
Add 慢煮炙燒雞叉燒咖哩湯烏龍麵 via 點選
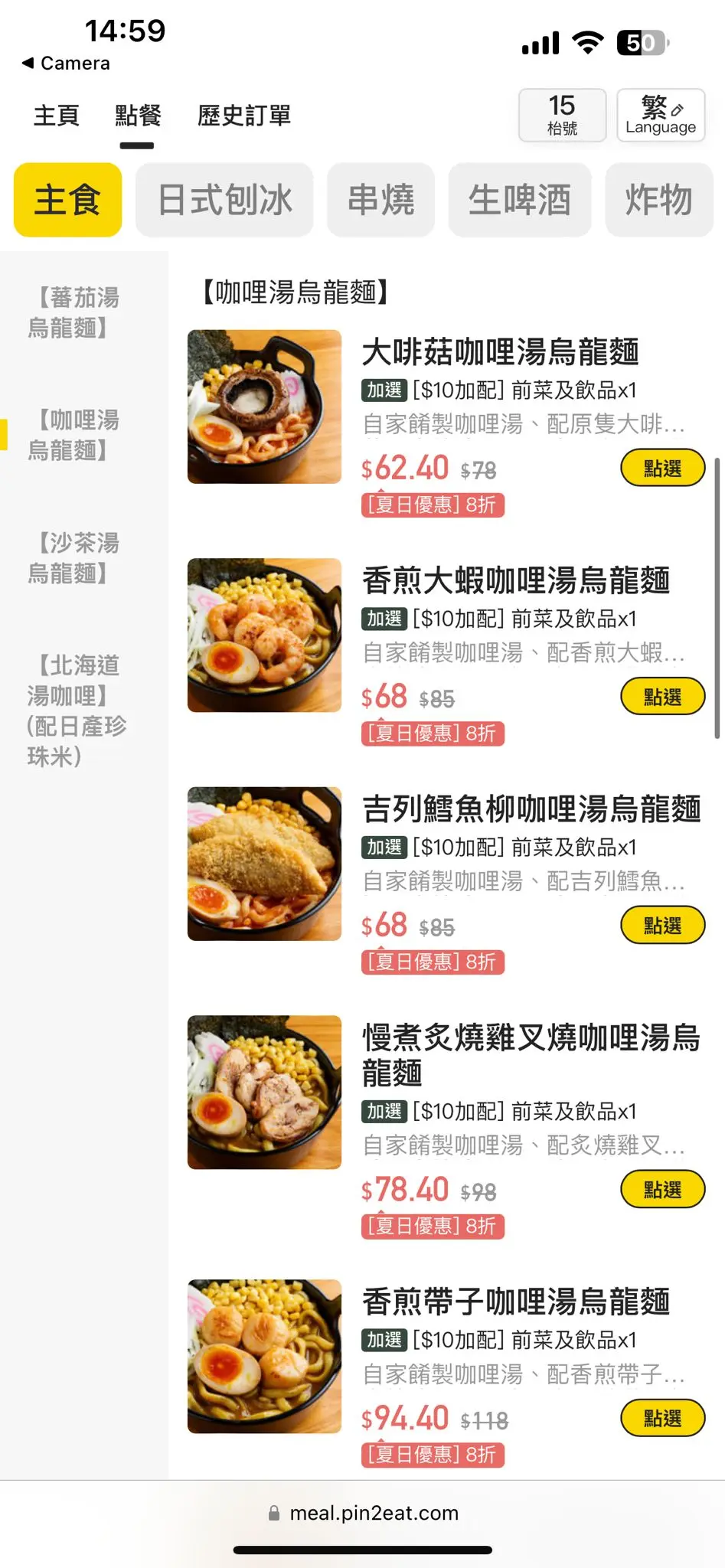point(662,1189)
